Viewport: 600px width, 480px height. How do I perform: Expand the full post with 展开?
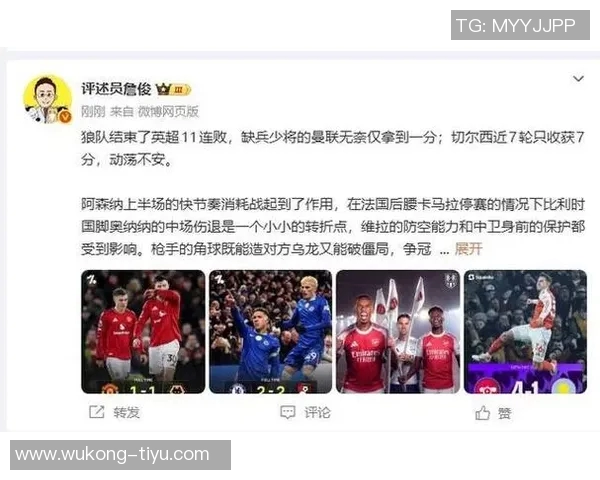[468, 248]
